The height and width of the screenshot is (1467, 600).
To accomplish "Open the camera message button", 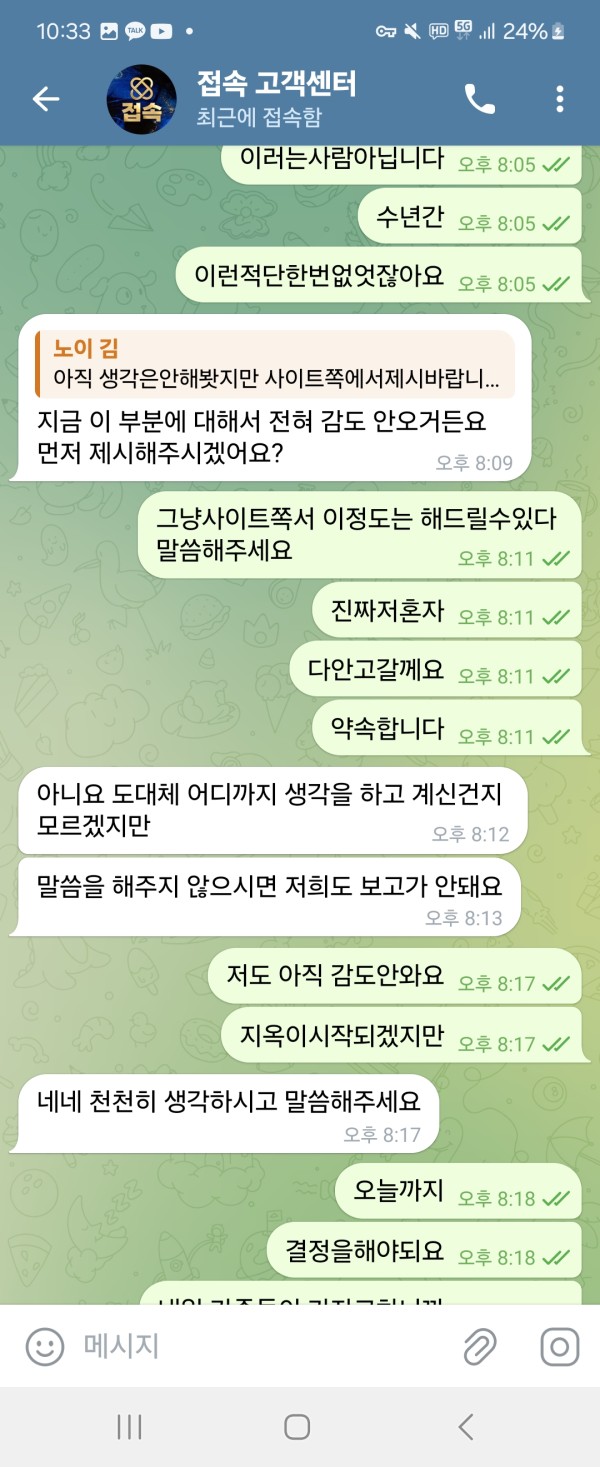I will (x=559, y=1346).
